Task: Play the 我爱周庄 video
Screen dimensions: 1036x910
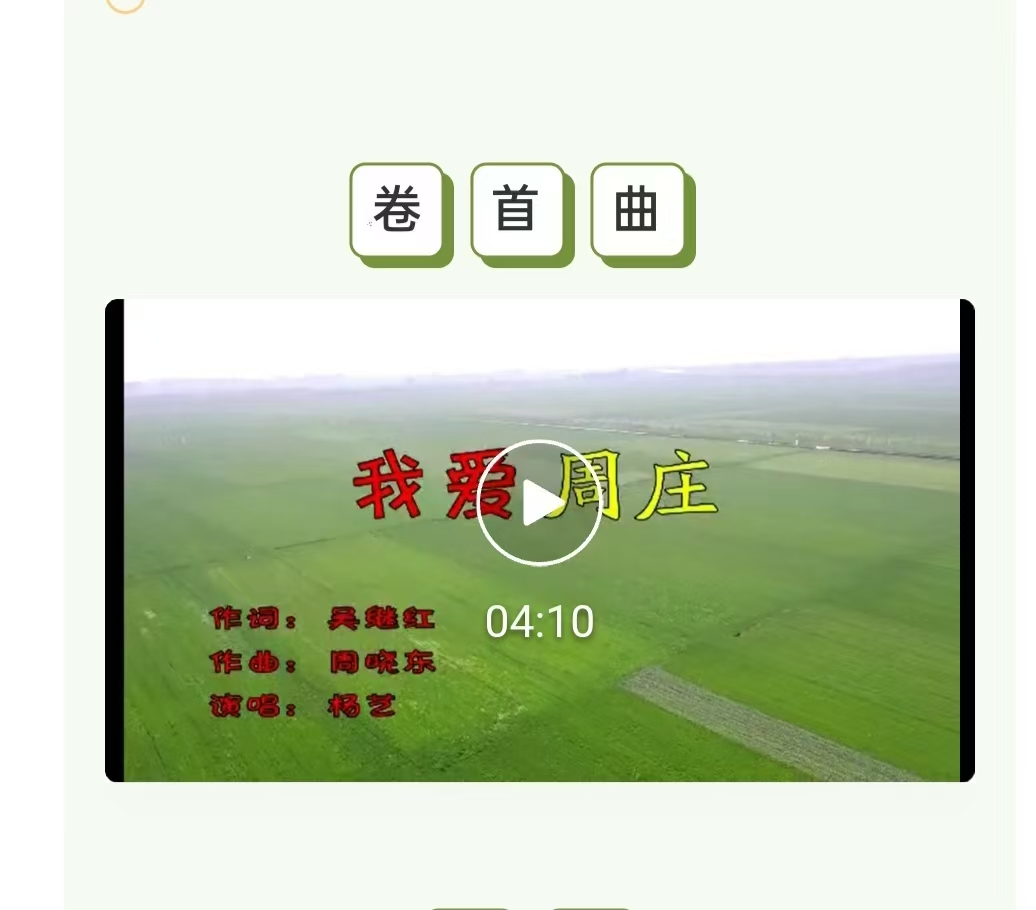Action: 539,502
